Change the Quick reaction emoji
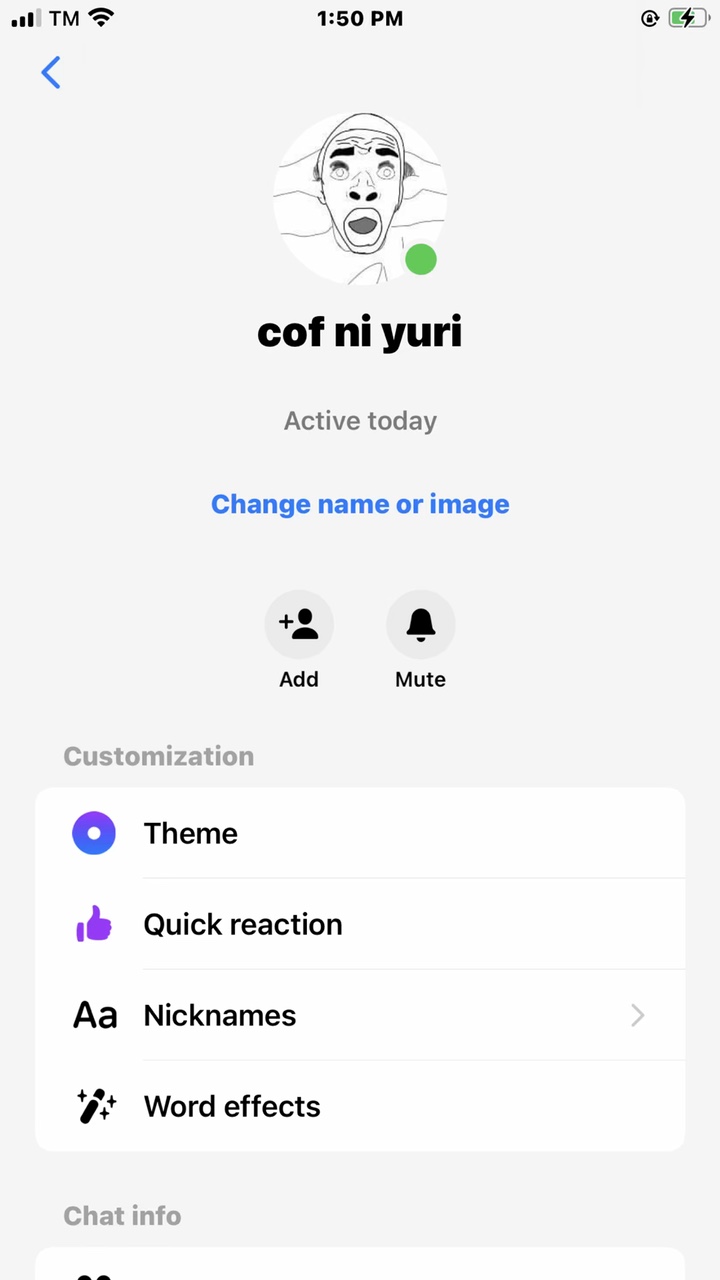This screenshot has height=1280, width=720. pyautogui.click(x=360, y=924)
